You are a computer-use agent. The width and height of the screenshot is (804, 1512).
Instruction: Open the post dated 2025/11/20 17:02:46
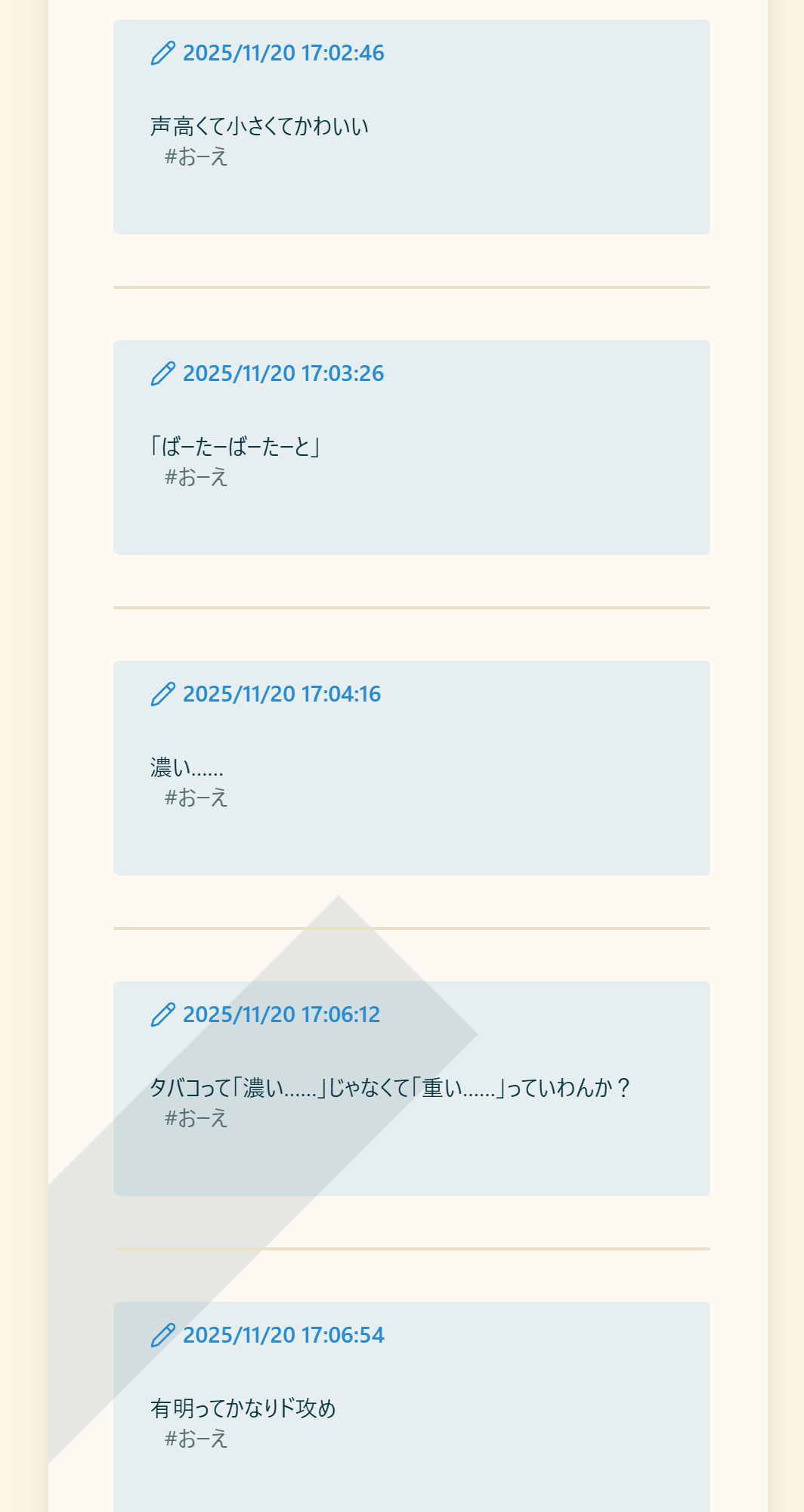[x=283, y=54]
